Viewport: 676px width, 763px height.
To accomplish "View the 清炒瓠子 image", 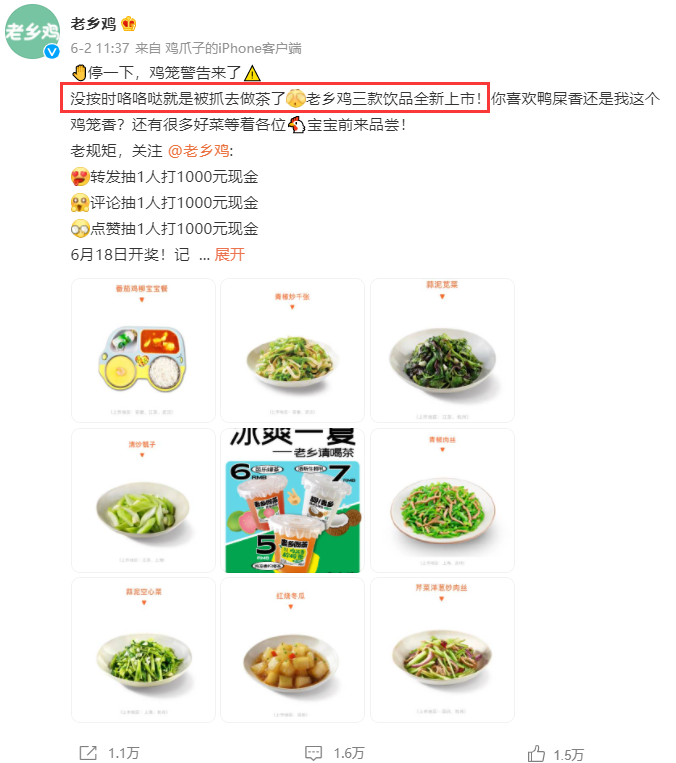I will 142,500.
